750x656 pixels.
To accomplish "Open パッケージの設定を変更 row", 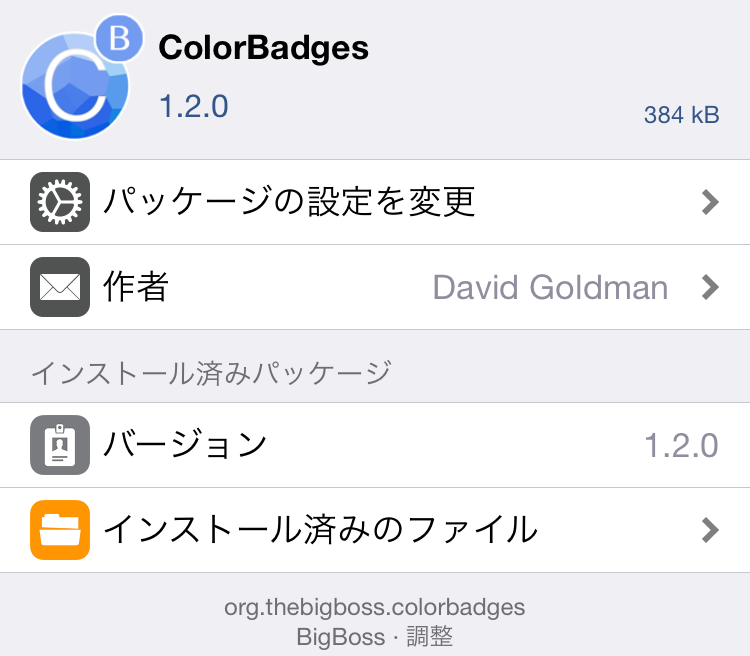I will pyautogui.click(x=375, y=202).
